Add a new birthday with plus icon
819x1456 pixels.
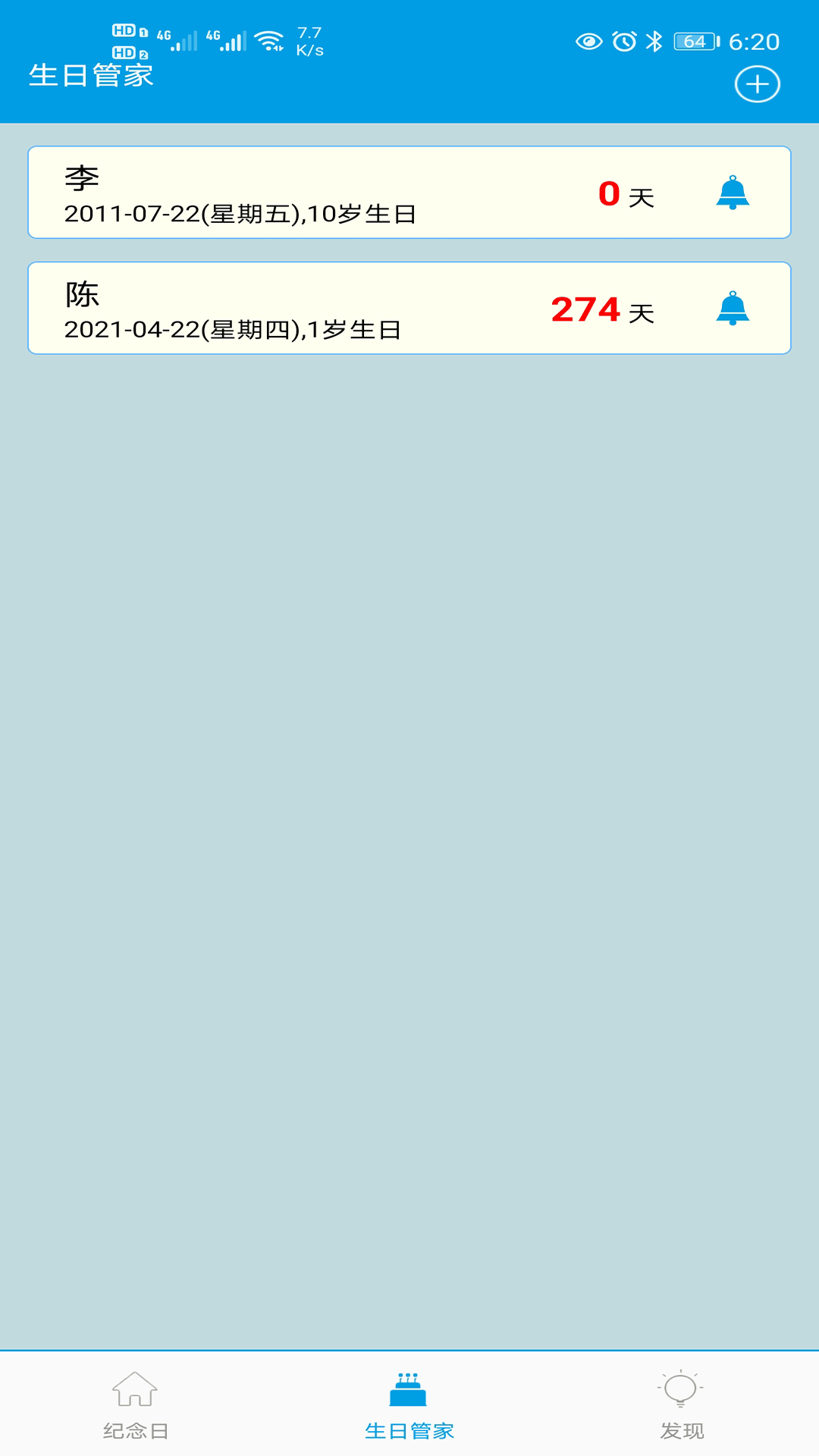click(757, 84)
